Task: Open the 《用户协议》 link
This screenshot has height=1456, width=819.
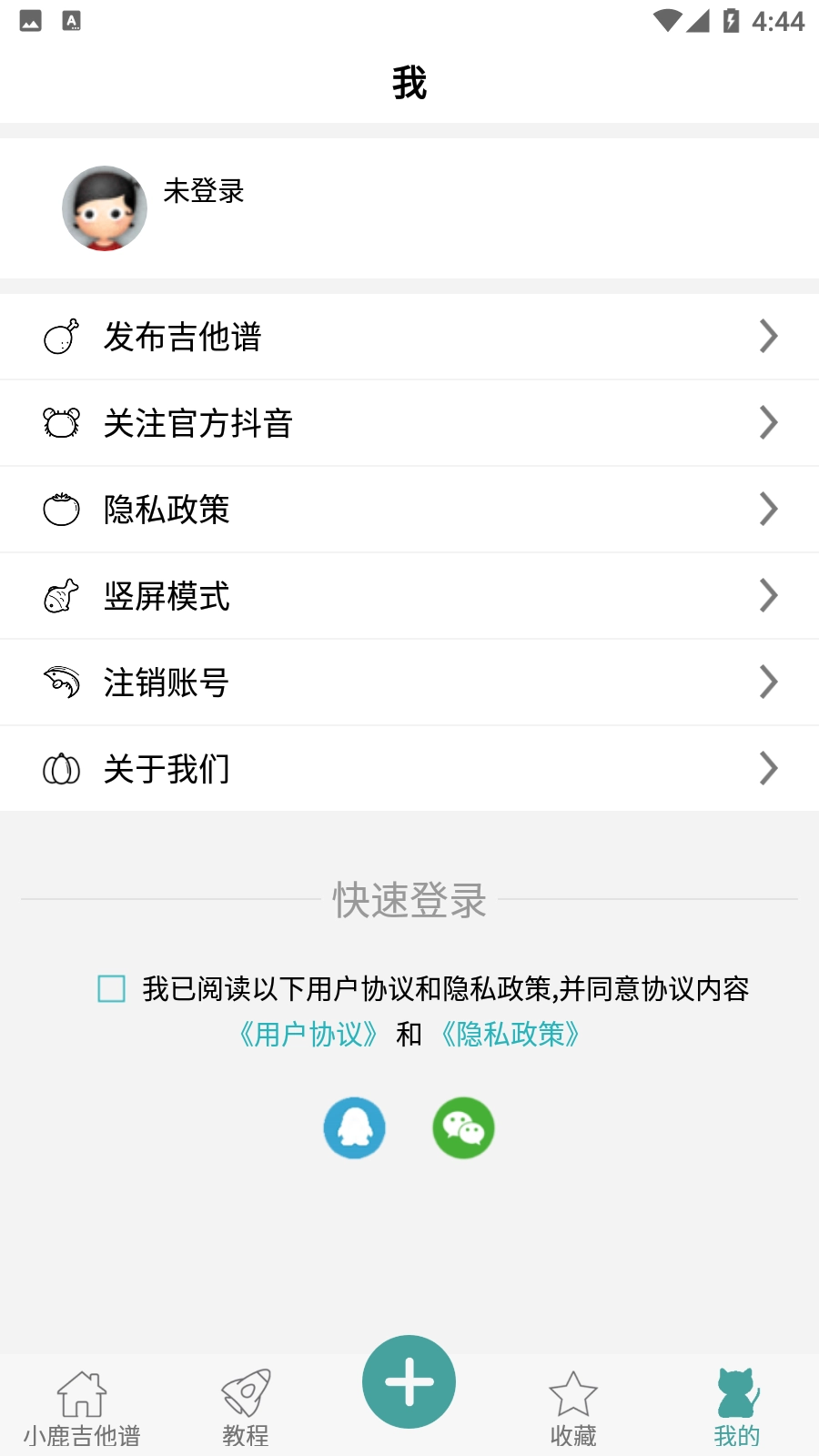Action: click(x=309, y=1035)
